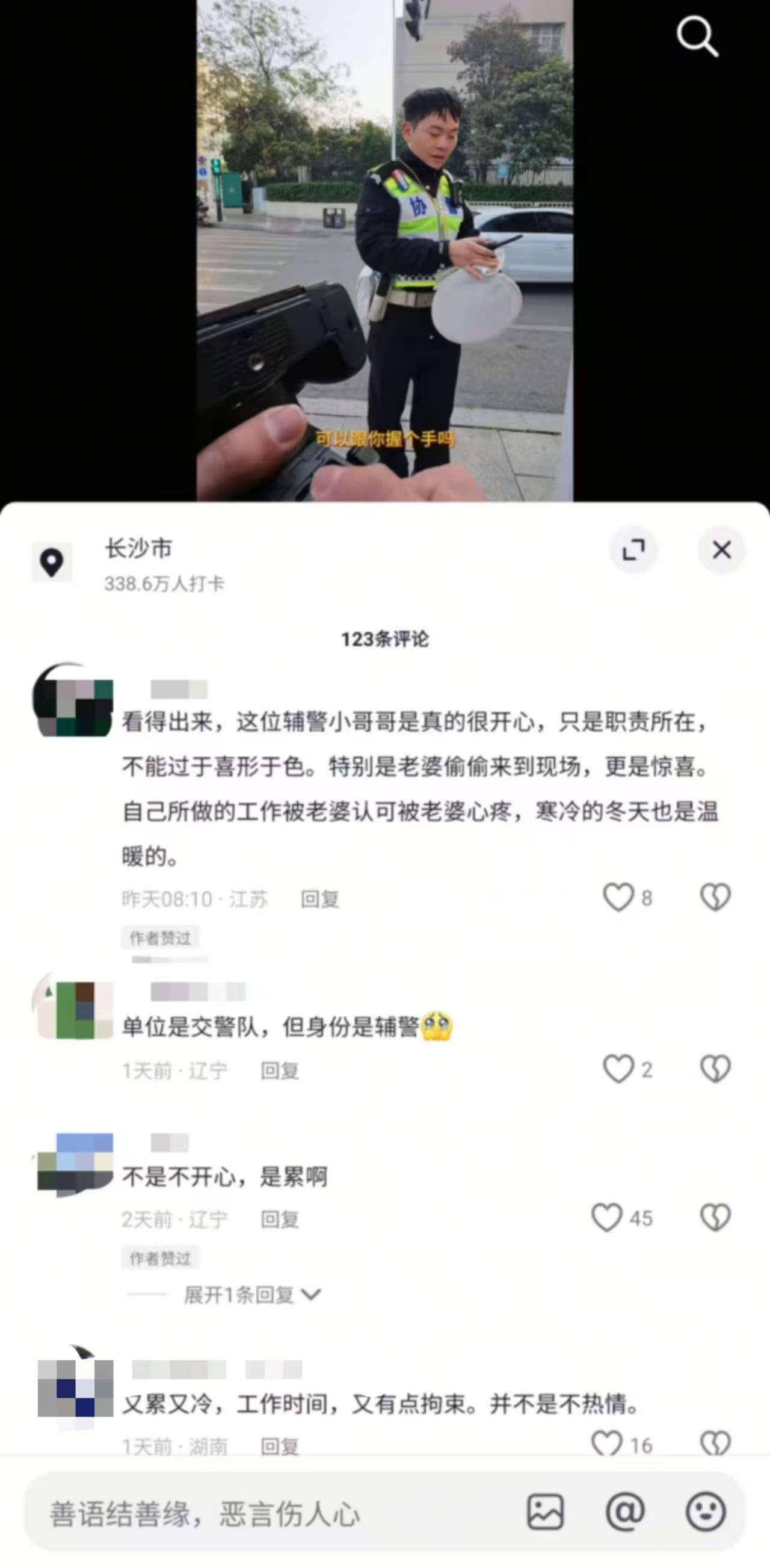Reply to the 2天前 辽宁 comment

pos(279,1219)
